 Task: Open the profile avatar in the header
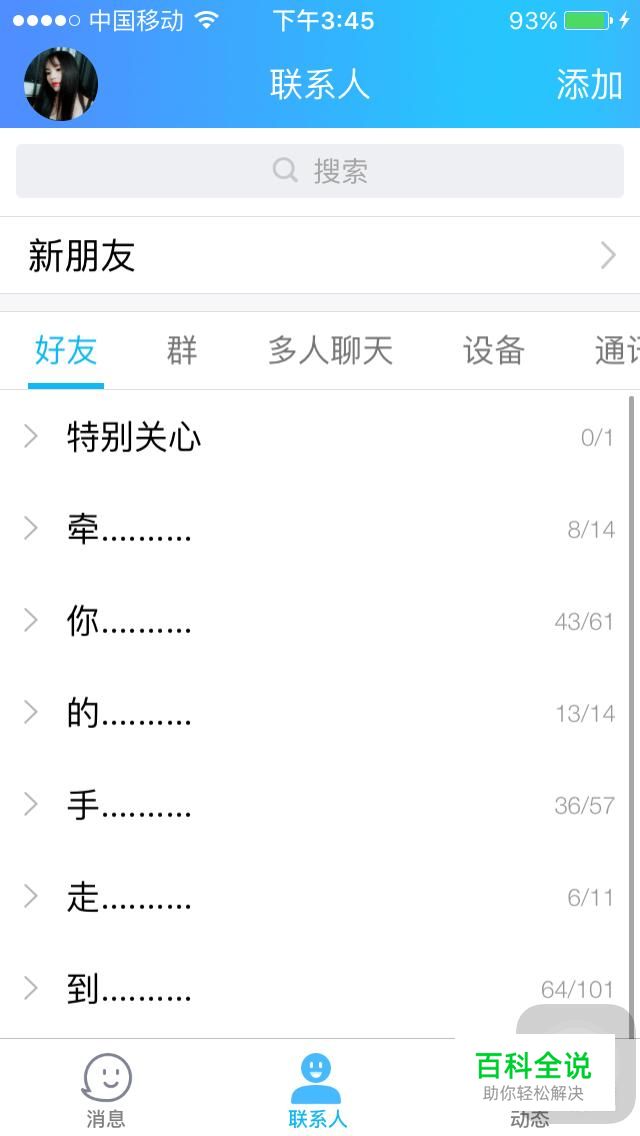[61, 84]
